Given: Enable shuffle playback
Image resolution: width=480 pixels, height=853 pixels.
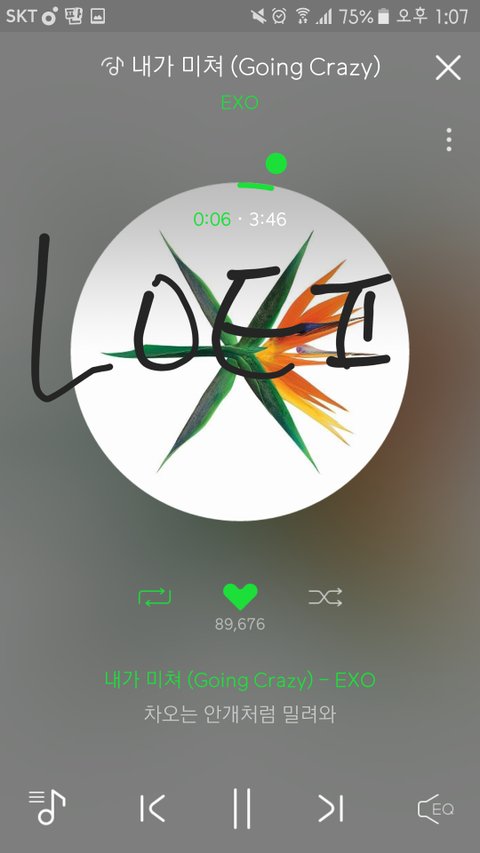Looking at the screenshot, I should click(325, 597).
